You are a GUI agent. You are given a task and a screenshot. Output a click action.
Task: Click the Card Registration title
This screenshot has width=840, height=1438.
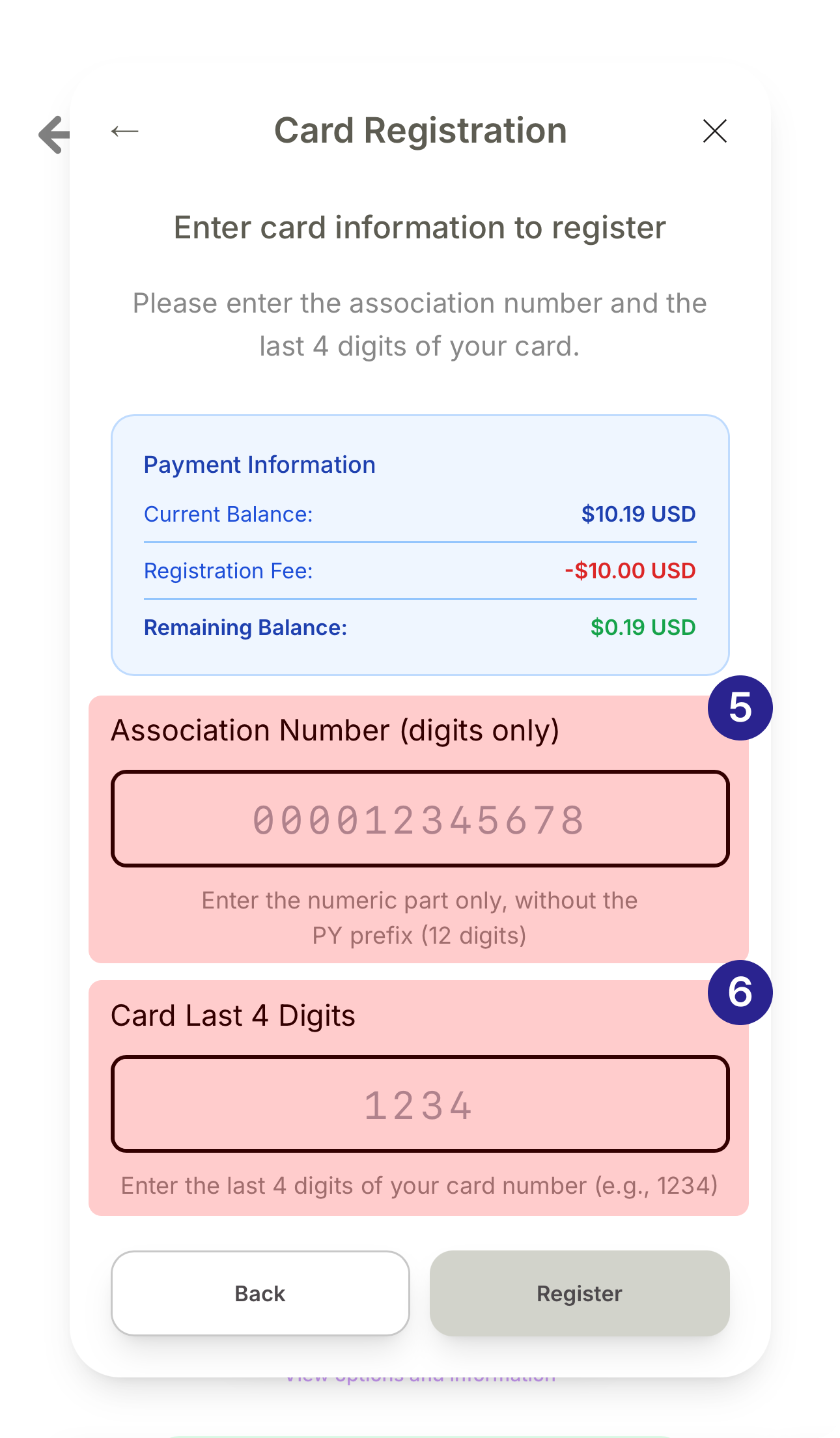pyautogui.click(x=420, y=130)
